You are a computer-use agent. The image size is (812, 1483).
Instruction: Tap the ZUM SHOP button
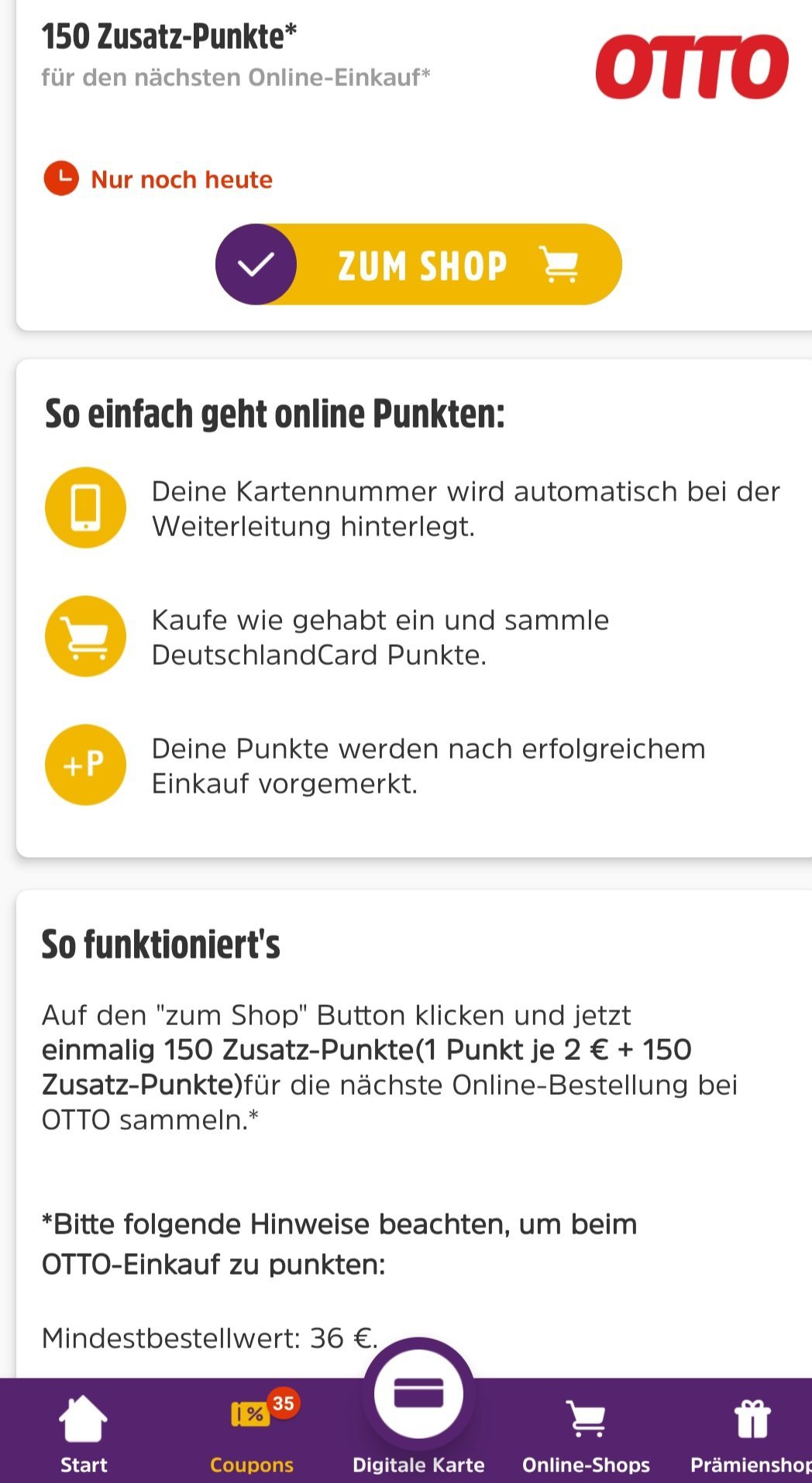tap(418, 264)
